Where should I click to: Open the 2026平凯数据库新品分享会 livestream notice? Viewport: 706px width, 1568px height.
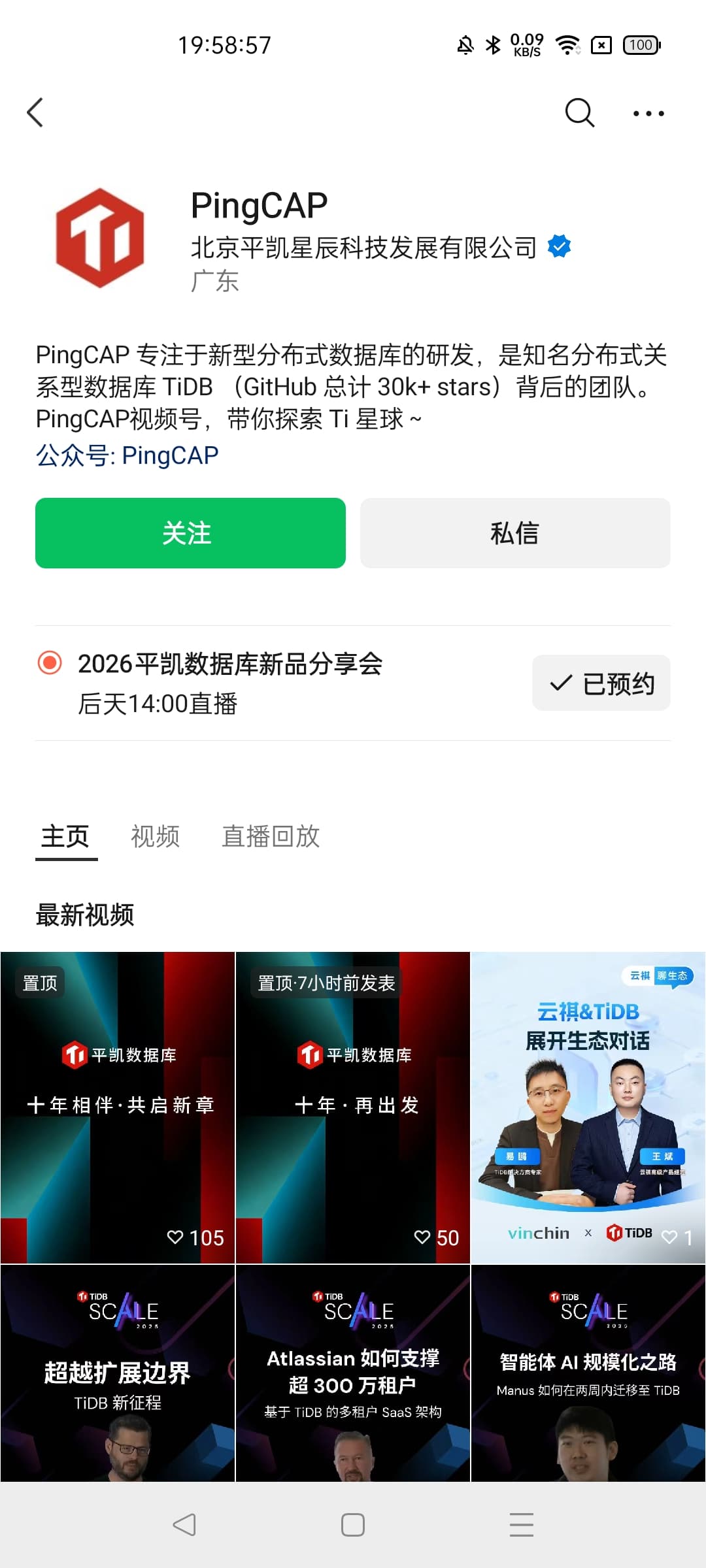230,682
